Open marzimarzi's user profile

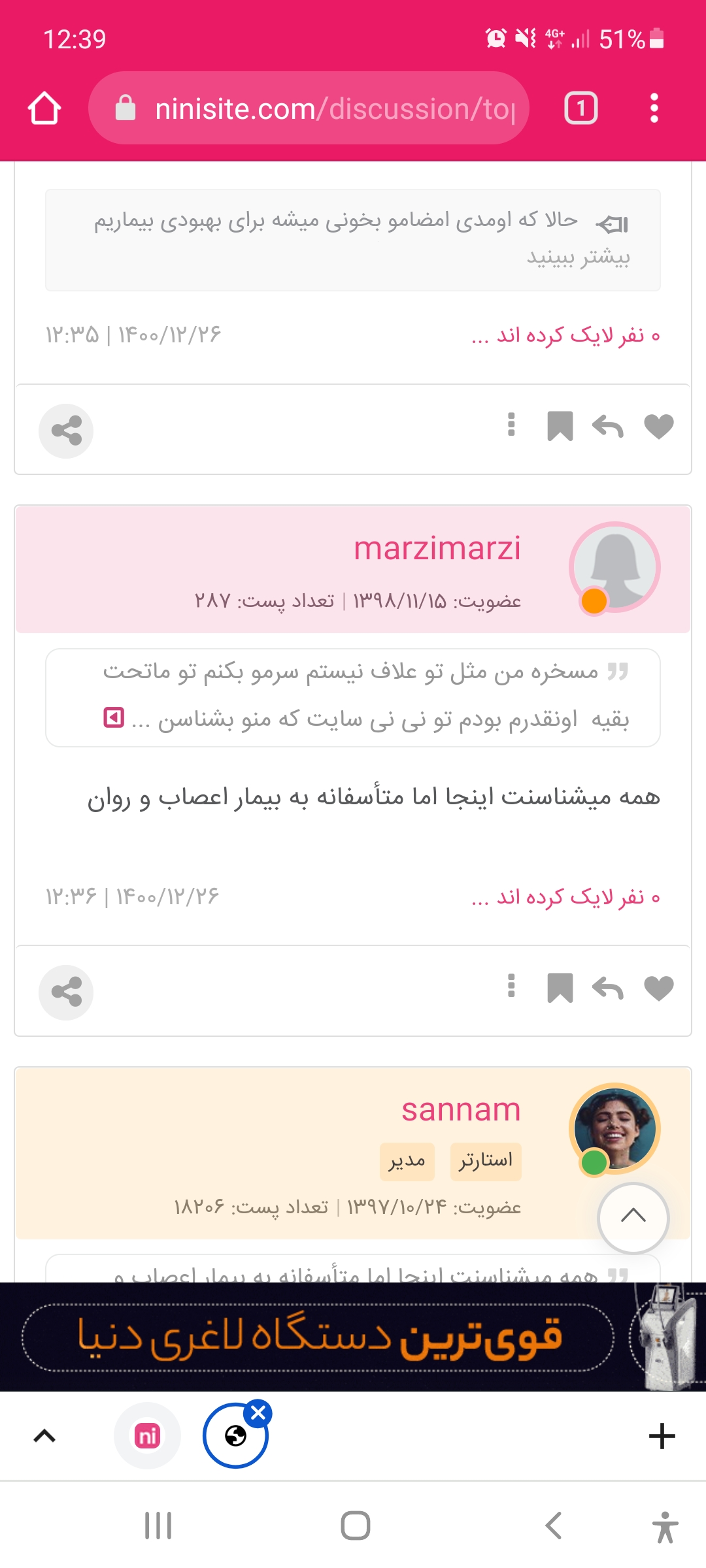pos(437,548)
